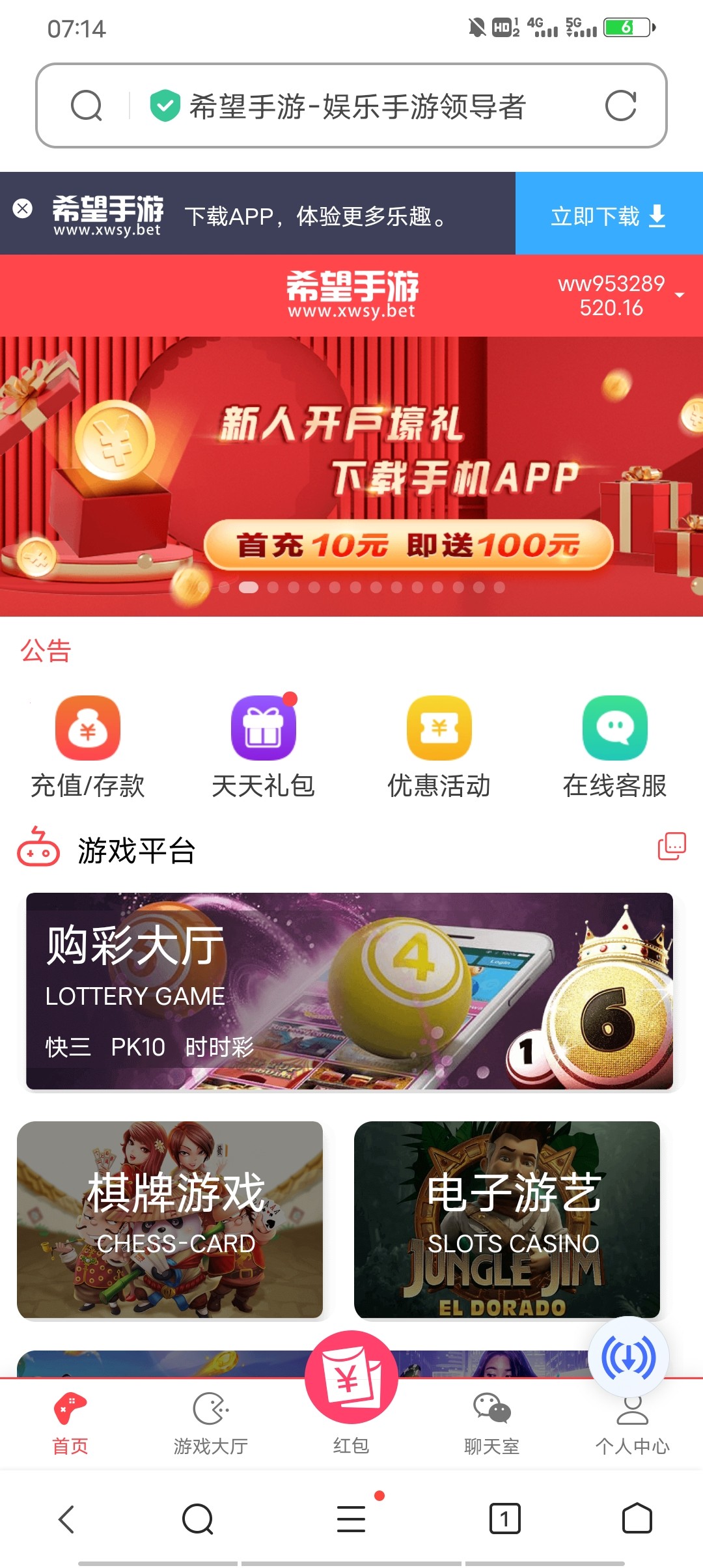Dismiss the app download banner with X
The height and width of the screenshot is (1568, 703).
(x=23, y=208)
